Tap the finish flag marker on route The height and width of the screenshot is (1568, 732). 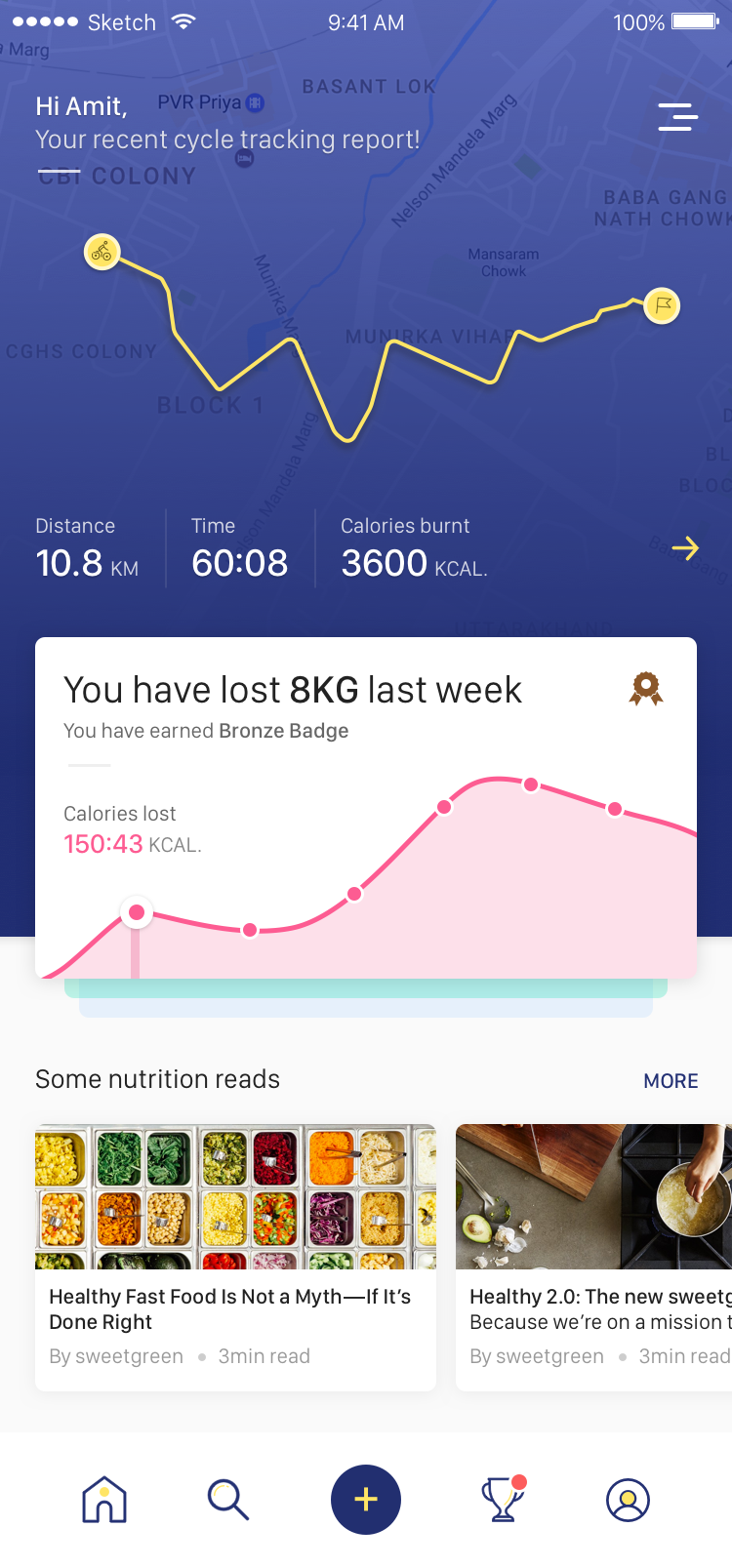pyautogui.click(x=663, y=306)
